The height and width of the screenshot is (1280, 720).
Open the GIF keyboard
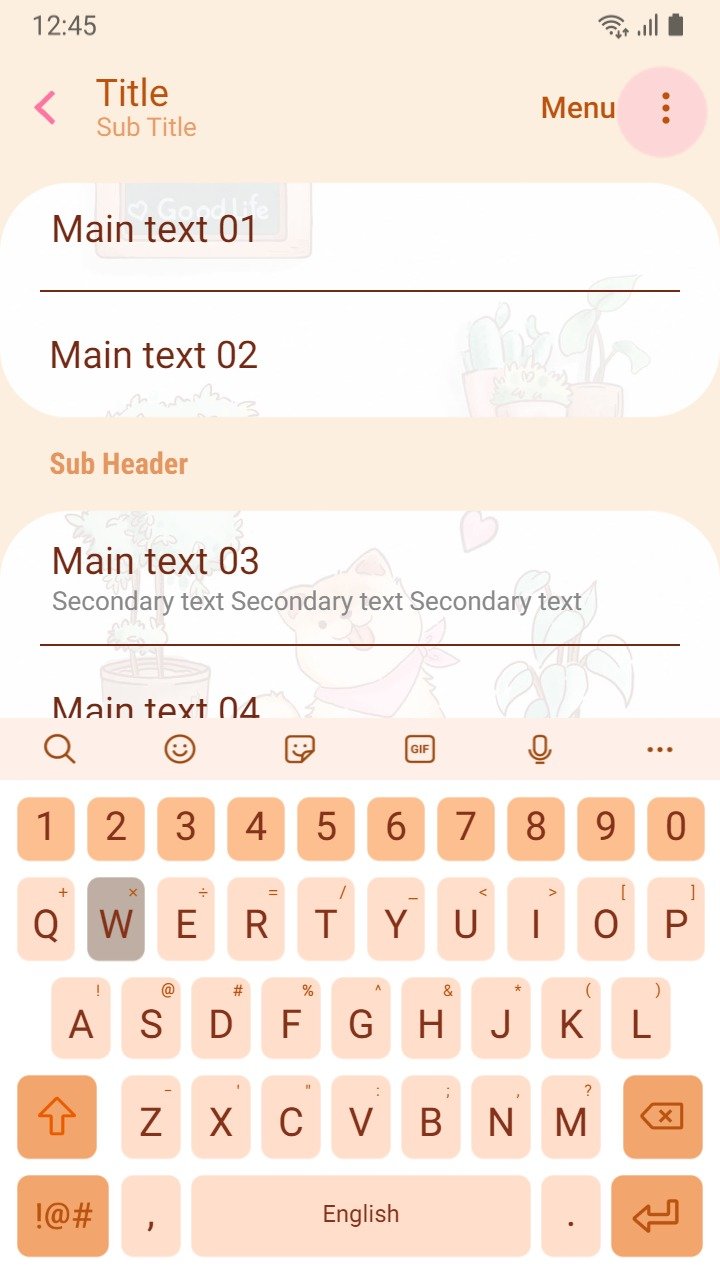coord(420,749)
